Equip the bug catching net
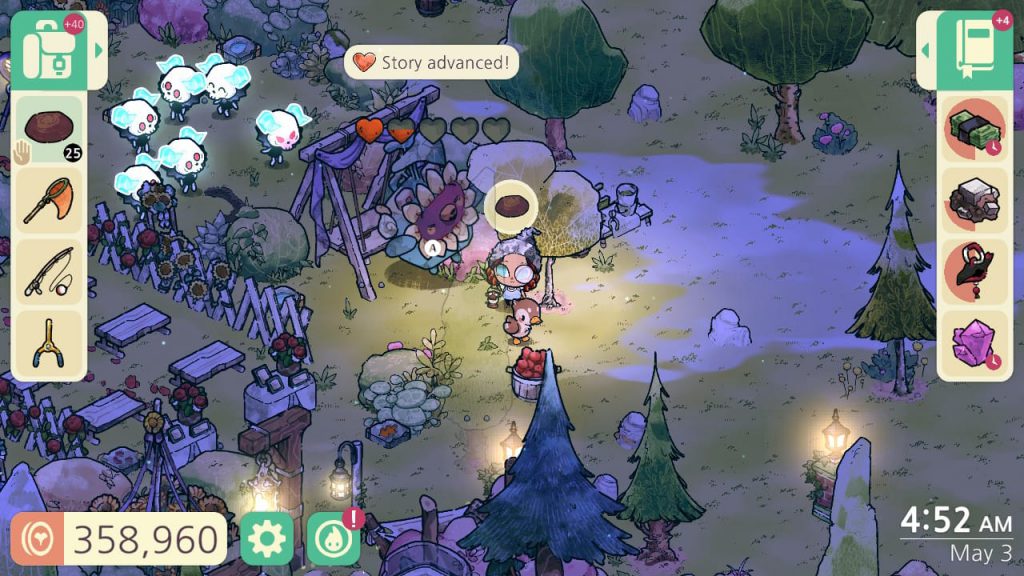The height and width of the screenshot is (576, 1024). (47, 199)
